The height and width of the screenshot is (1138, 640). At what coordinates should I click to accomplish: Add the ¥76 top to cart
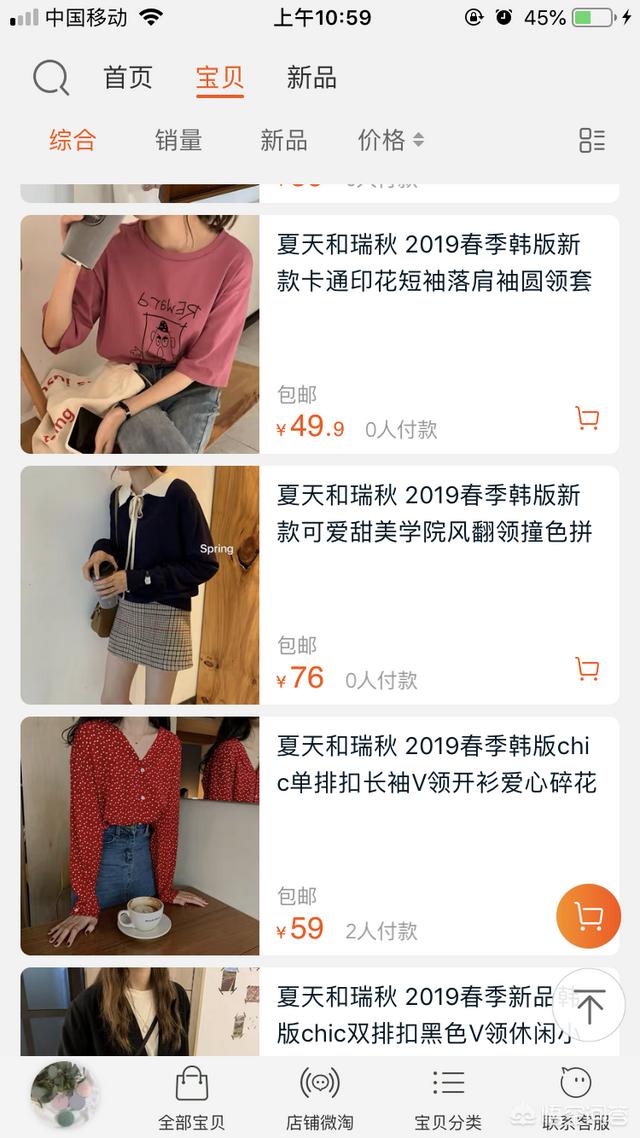(588, 669)
